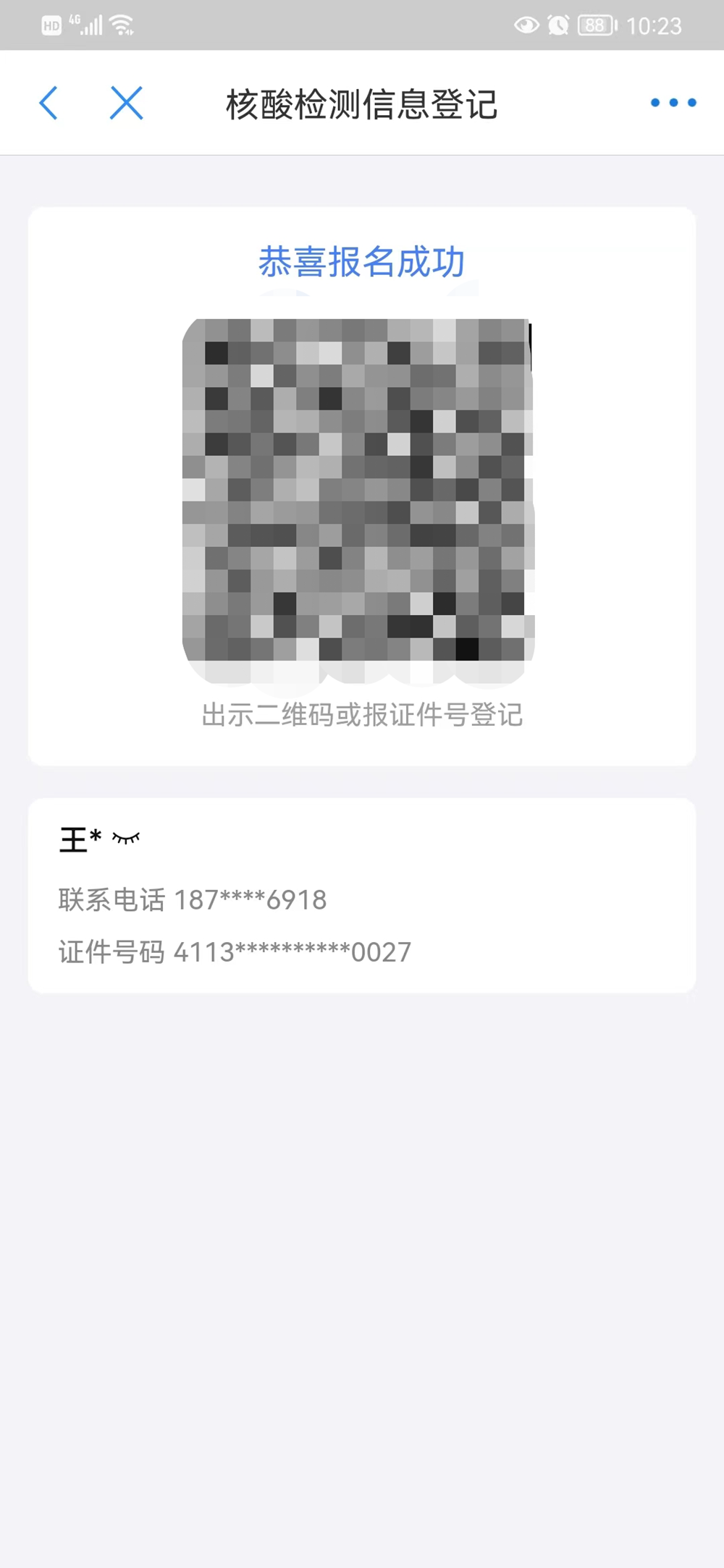Close the 核酸检测信息登记 page
This screenshot has width=724, height=1568.
tap(127, 103)
